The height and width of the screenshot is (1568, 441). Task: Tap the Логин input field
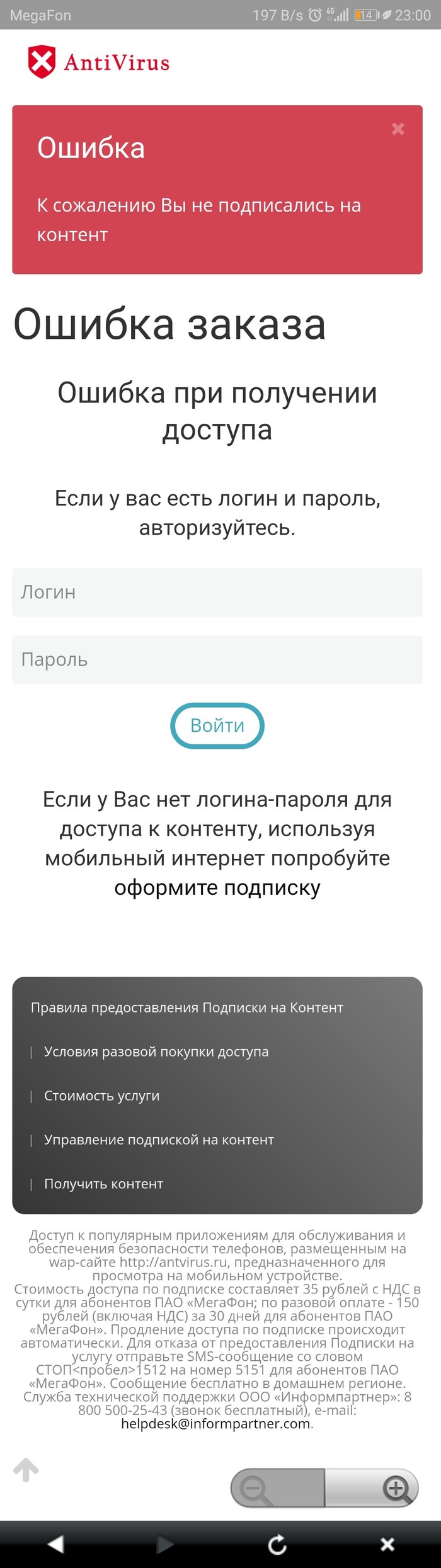click(x=217, y=593)
